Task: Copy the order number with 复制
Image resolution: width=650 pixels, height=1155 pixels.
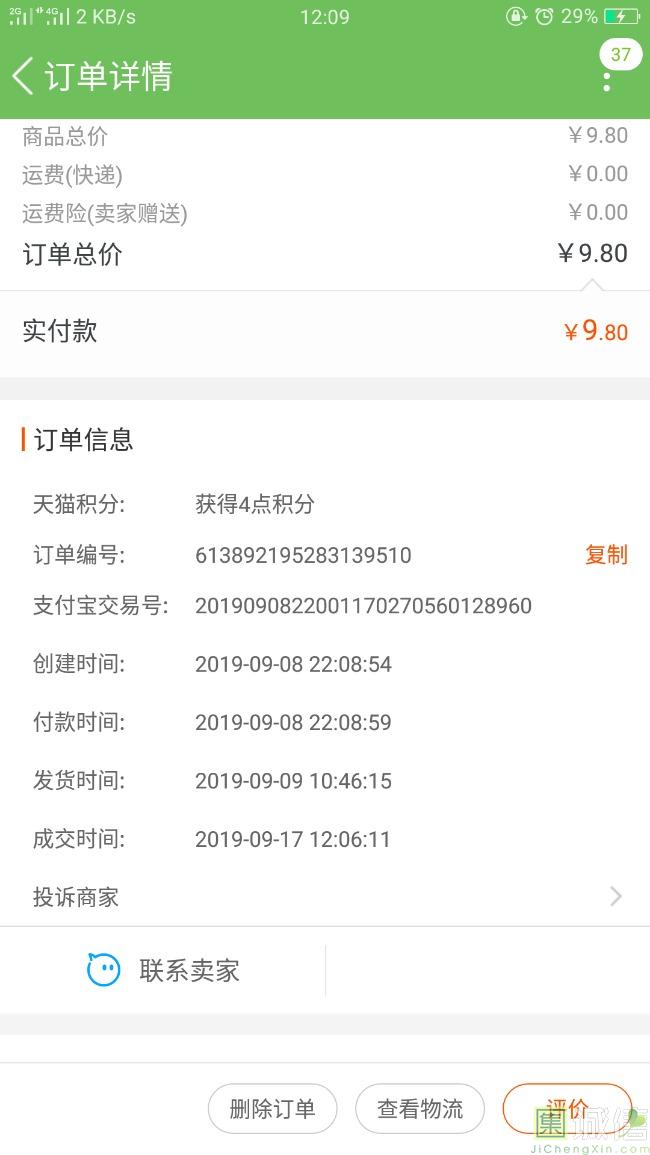Action: point(606,555)
